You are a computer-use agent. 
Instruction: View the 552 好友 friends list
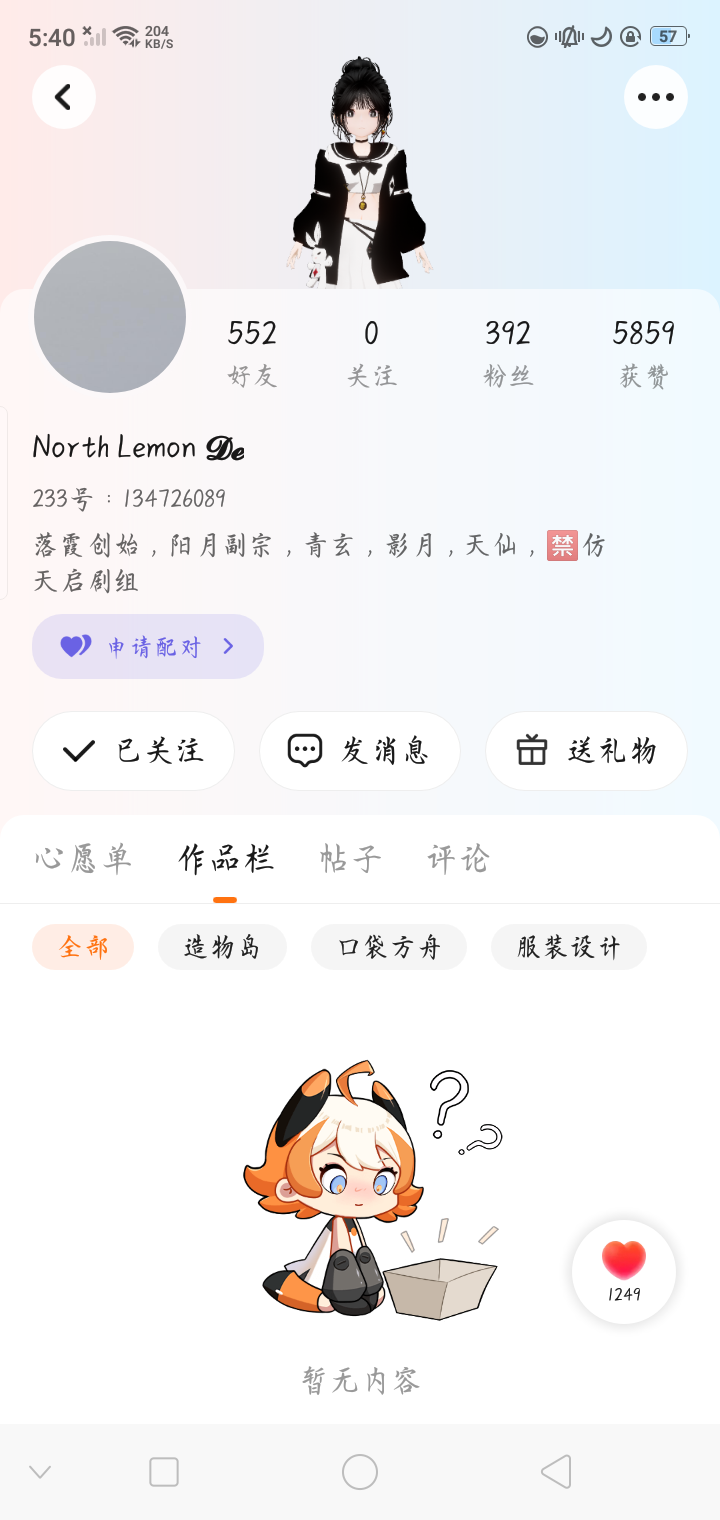[x=252, y=350]
